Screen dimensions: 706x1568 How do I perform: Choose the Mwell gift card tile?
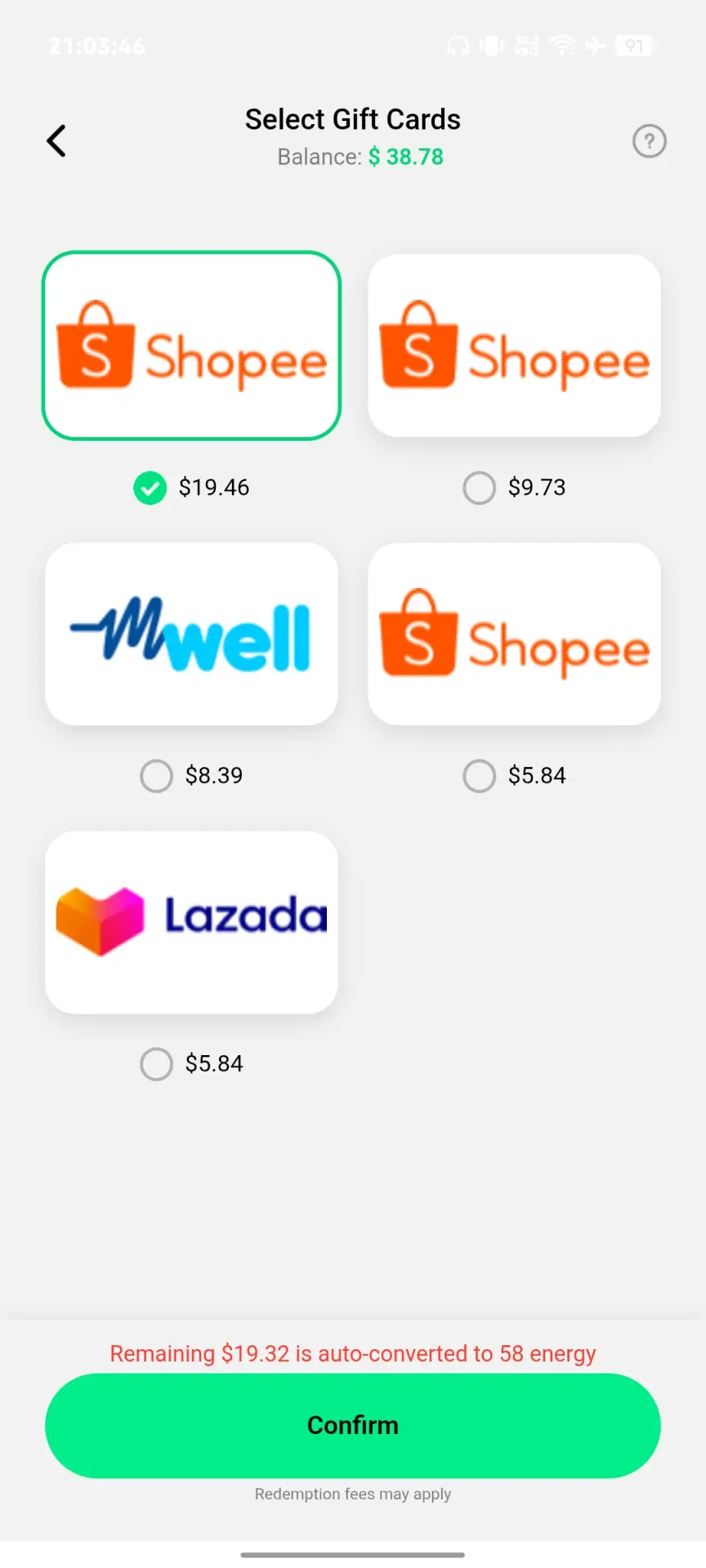(191, 634)
